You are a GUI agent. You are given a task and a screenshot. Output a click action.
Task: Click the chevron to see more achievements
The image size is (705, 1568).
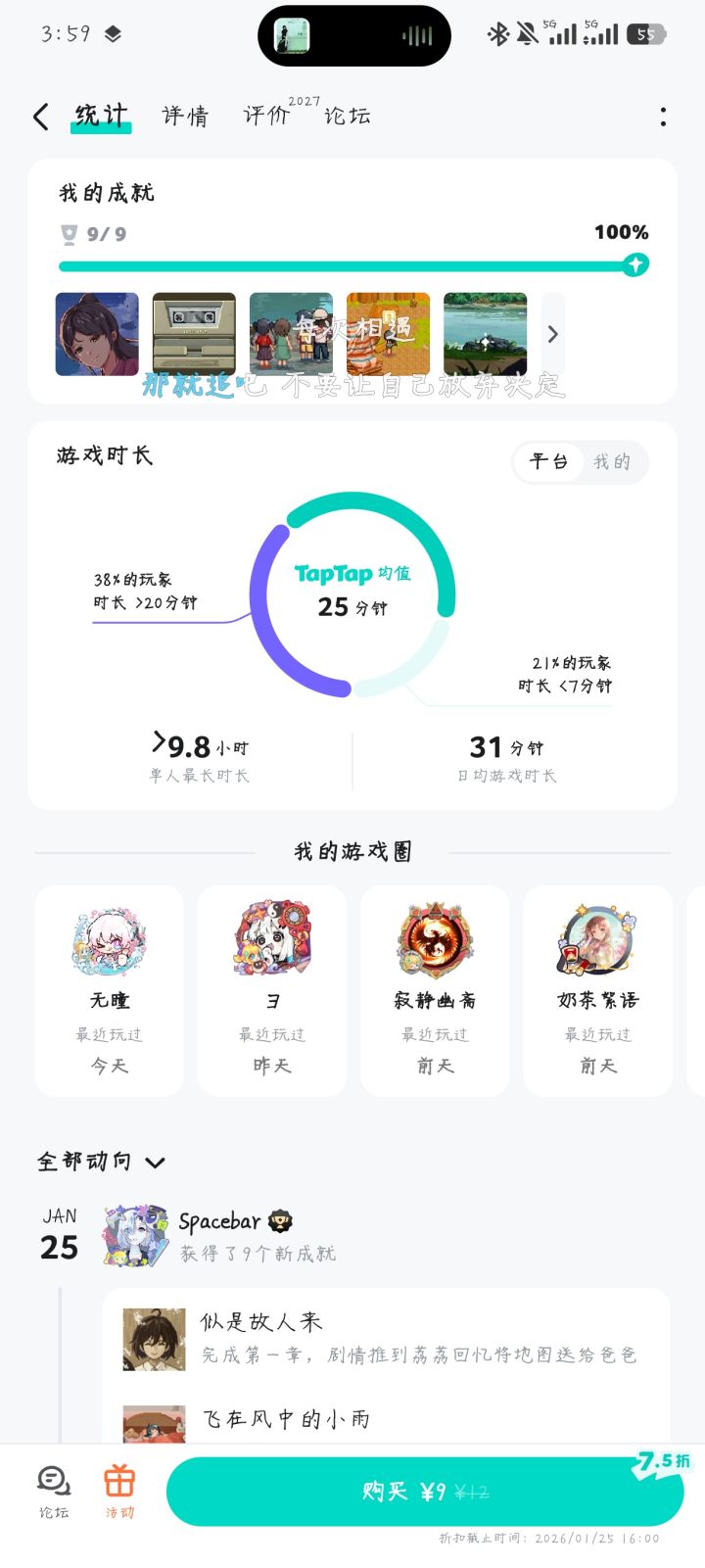point(551,335)
